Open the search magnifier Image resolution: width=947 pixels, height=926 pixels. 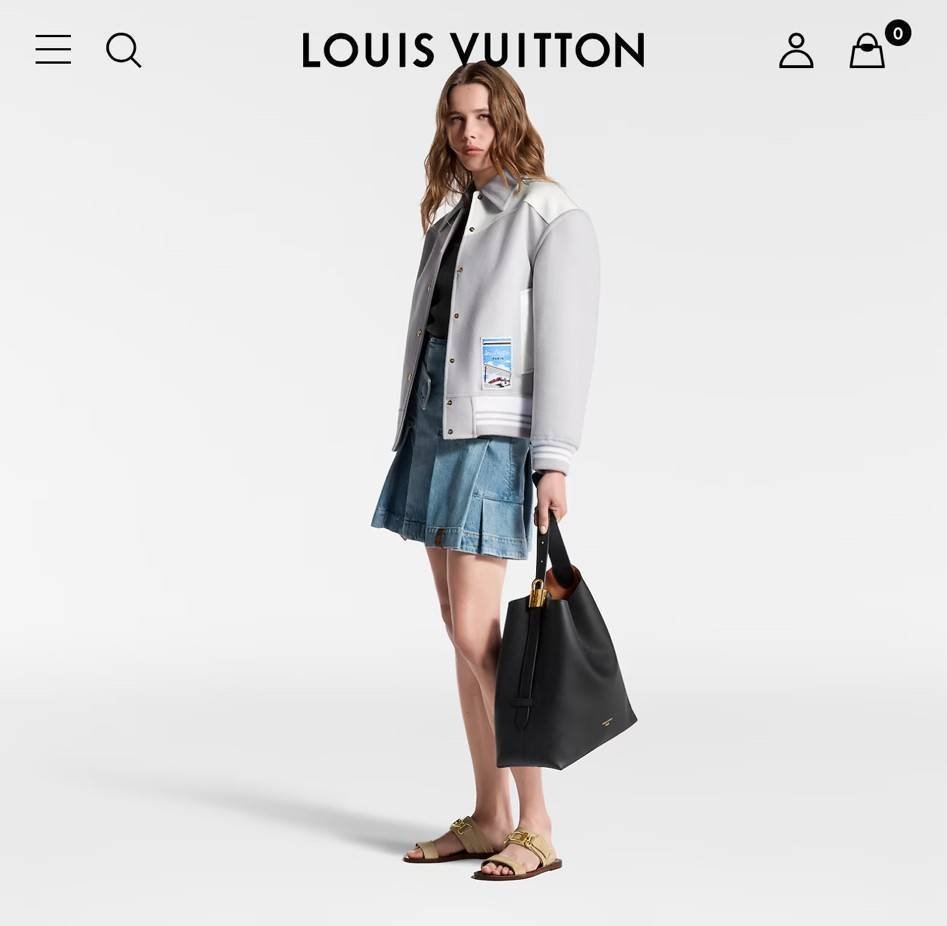point(123,50)
